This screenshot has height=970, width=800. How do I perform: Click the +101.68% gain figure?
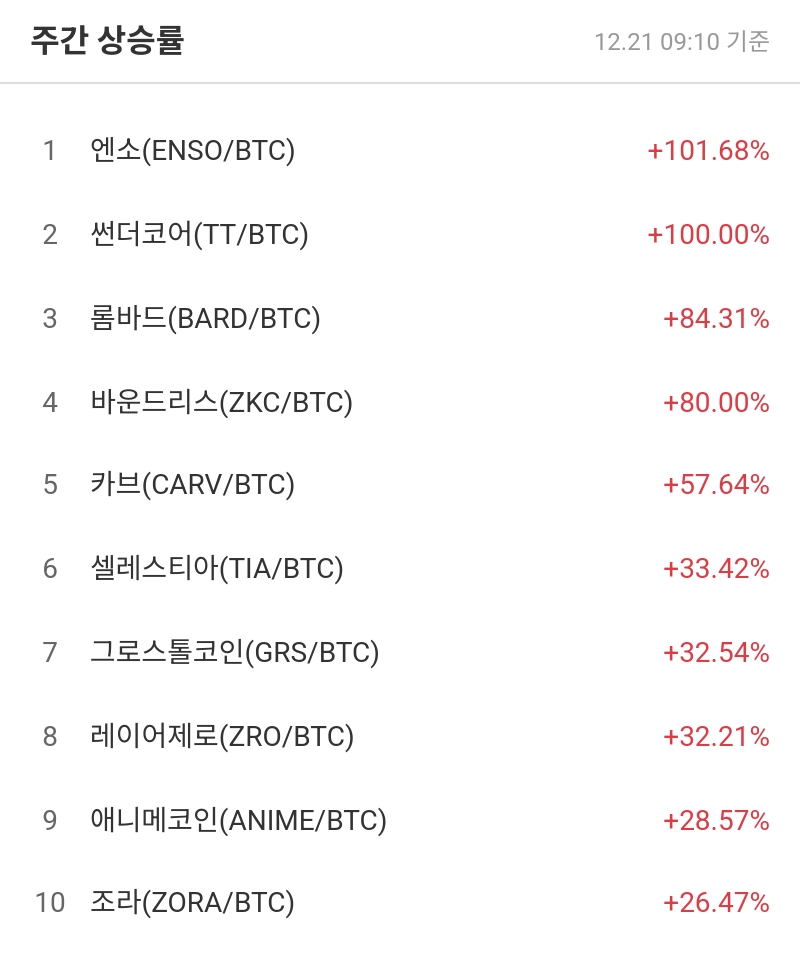tap(707, 152)
